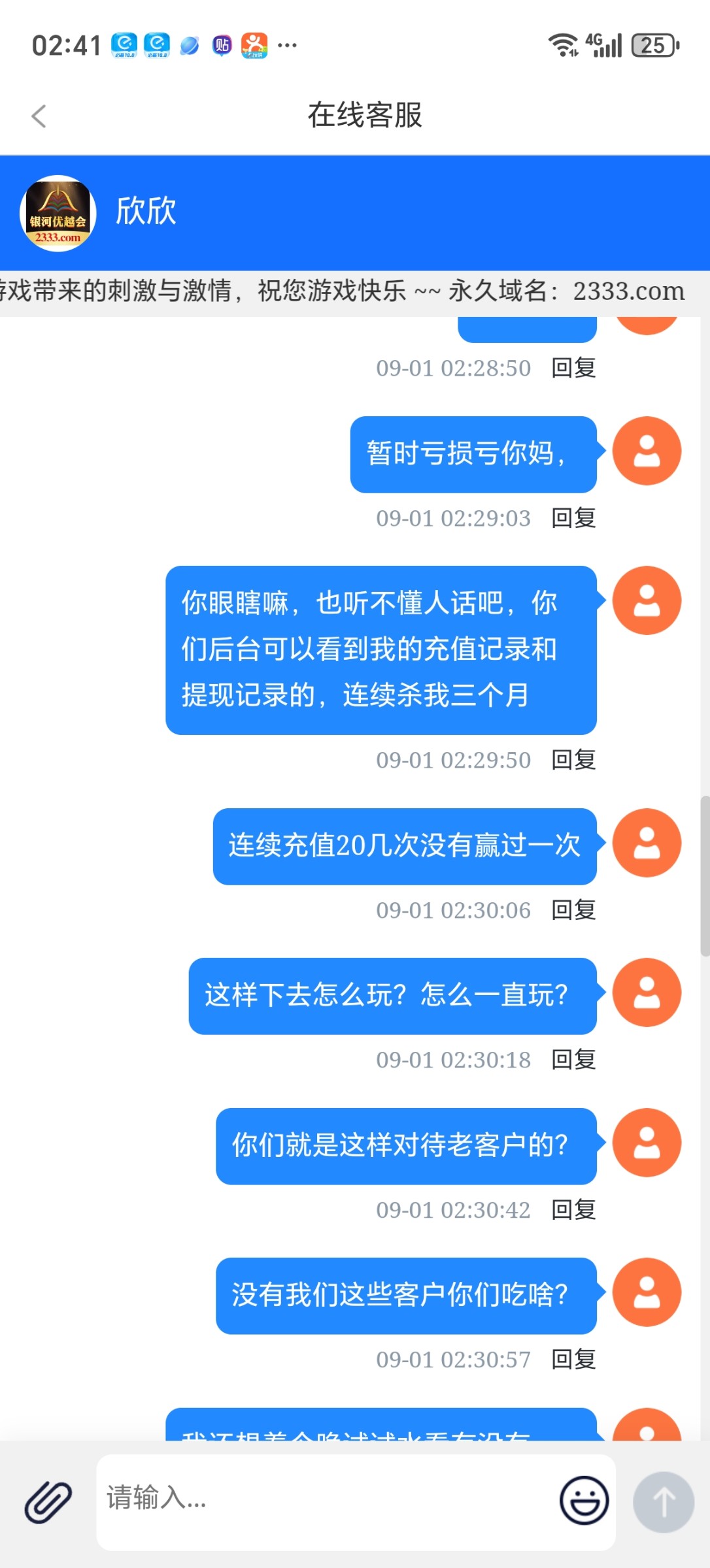Send the message with the arrow button

[x=663, y=1501]
